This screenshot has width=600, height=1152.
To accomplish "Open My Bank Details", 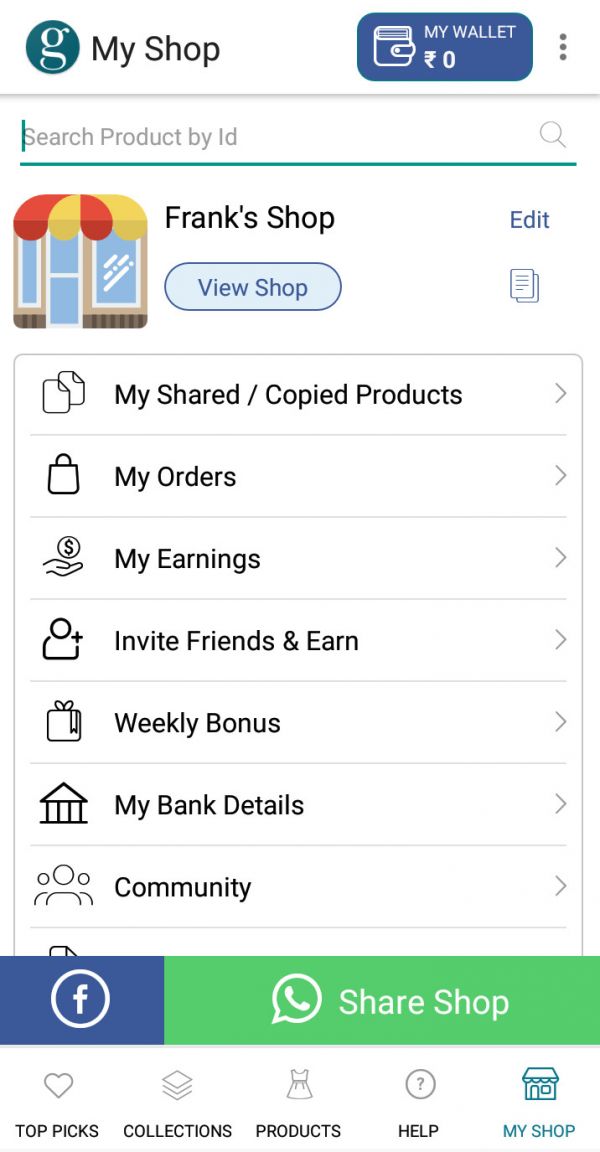I will [x=298, y=804].
